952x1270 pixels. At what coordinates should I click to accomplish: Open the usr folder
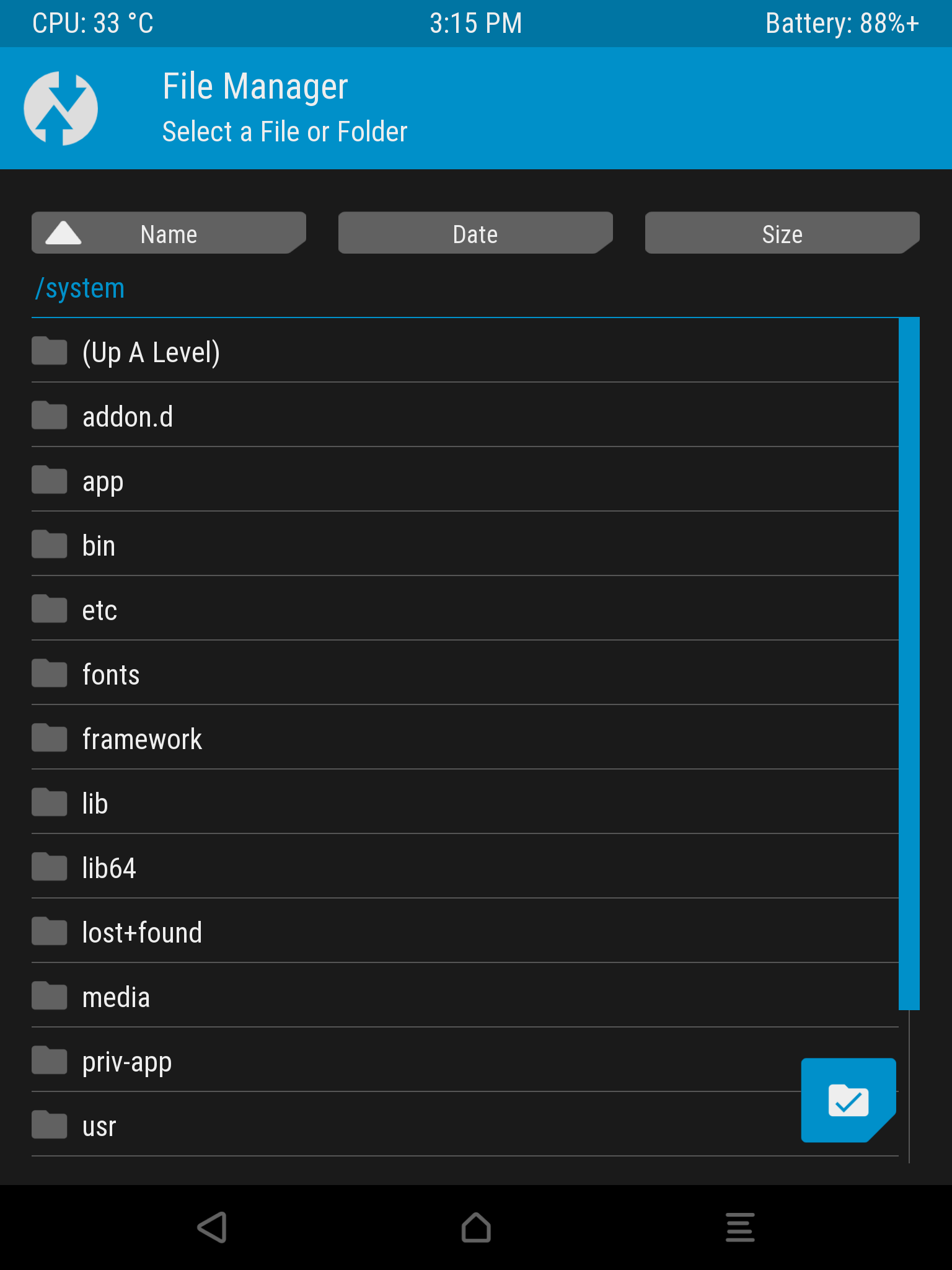click(99, 1126)
